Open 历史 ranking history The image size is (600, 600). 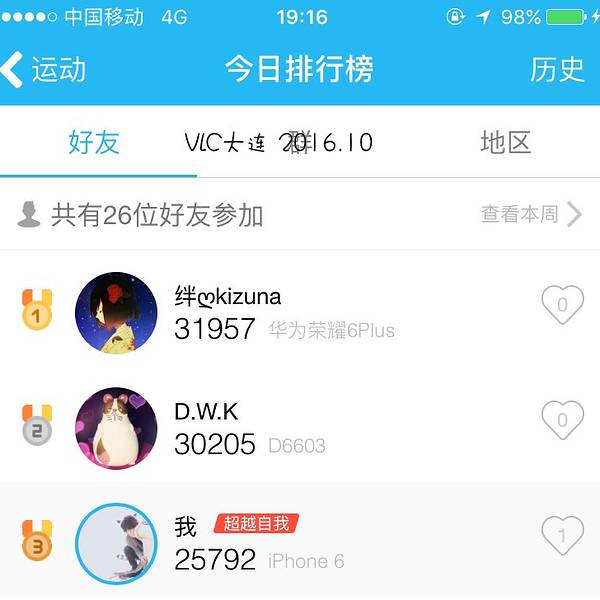(556, 69)
